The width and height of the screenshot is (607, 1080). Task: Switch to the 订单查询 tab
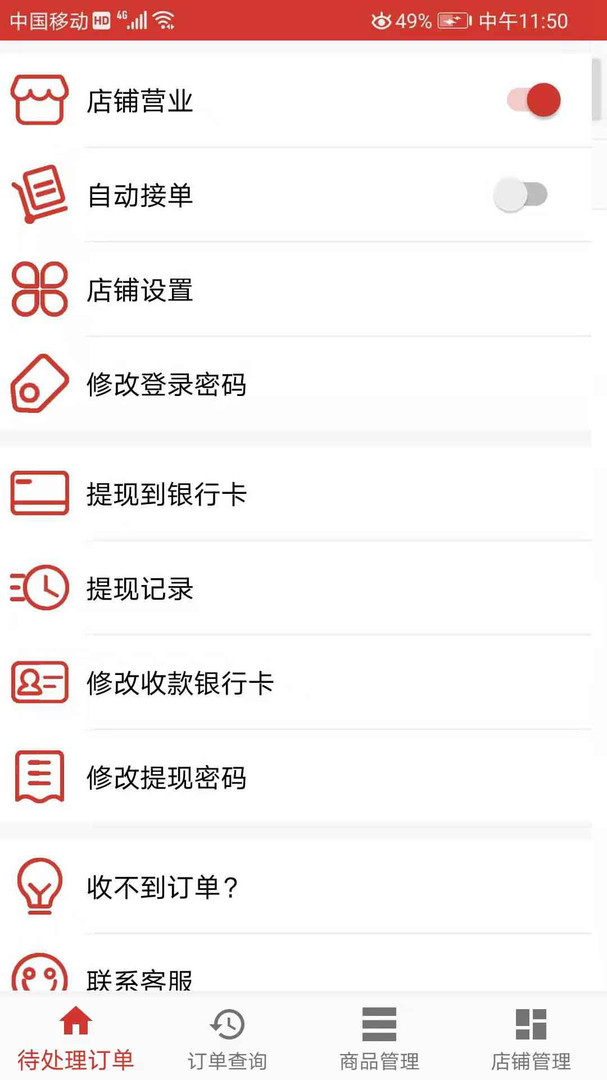(227, 1038)
